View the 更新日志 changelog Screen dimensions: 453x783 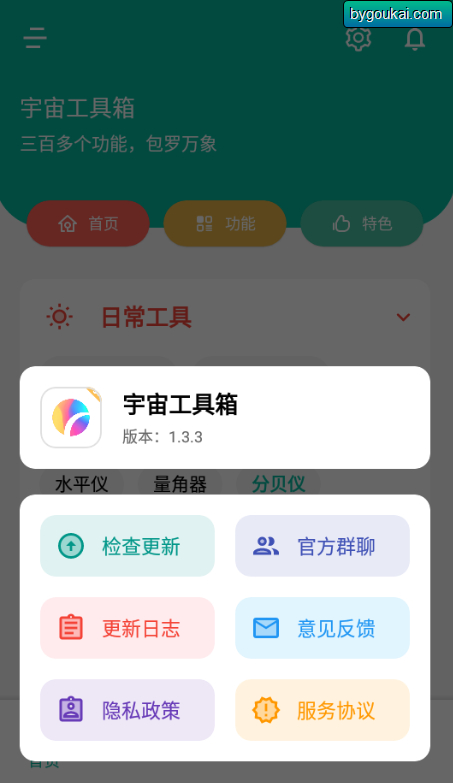click(x=127, y=628)
